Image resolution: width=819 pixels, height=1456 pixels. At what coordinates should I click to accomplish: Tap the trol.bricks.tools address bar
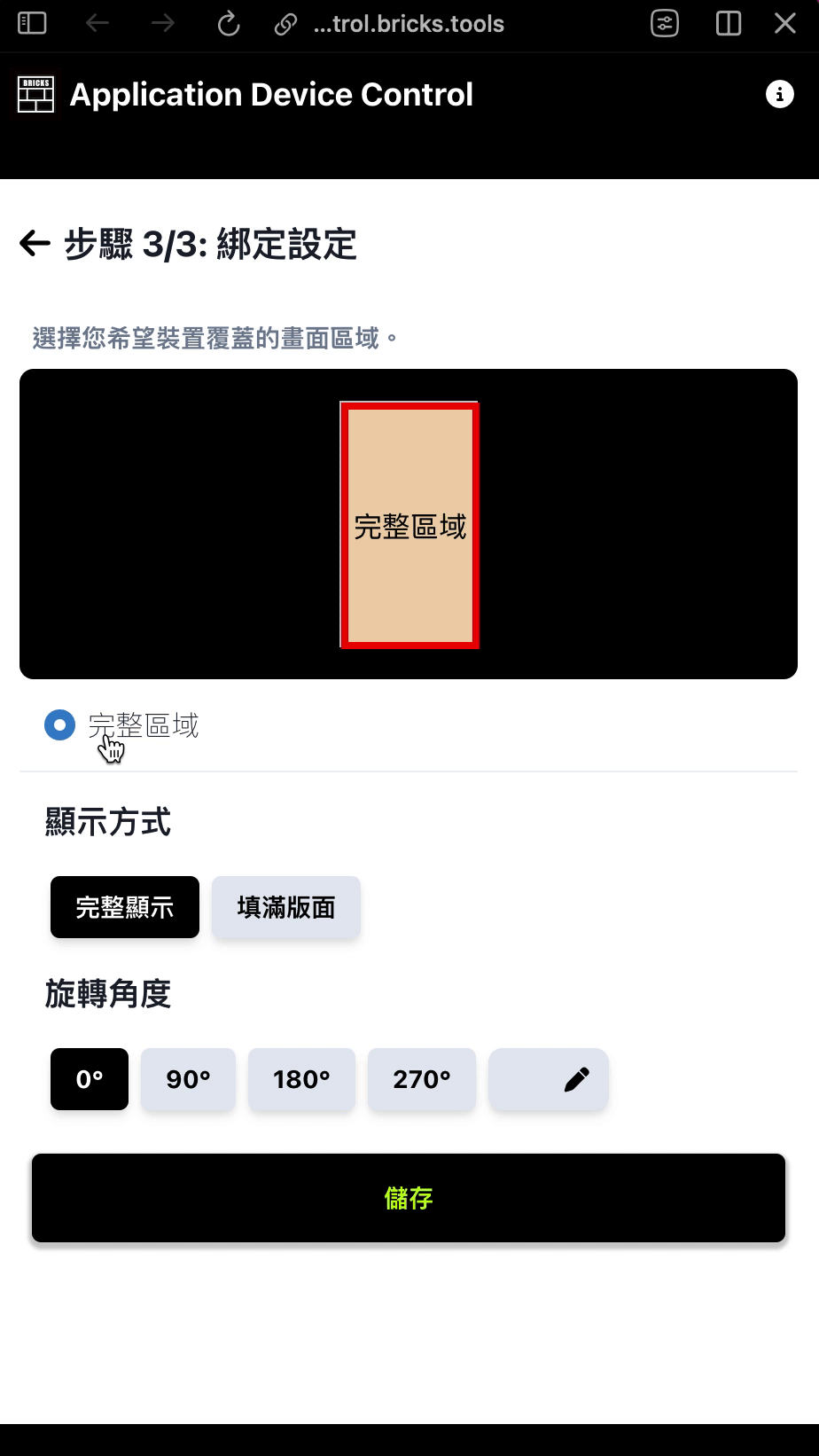tap(408, 24)
